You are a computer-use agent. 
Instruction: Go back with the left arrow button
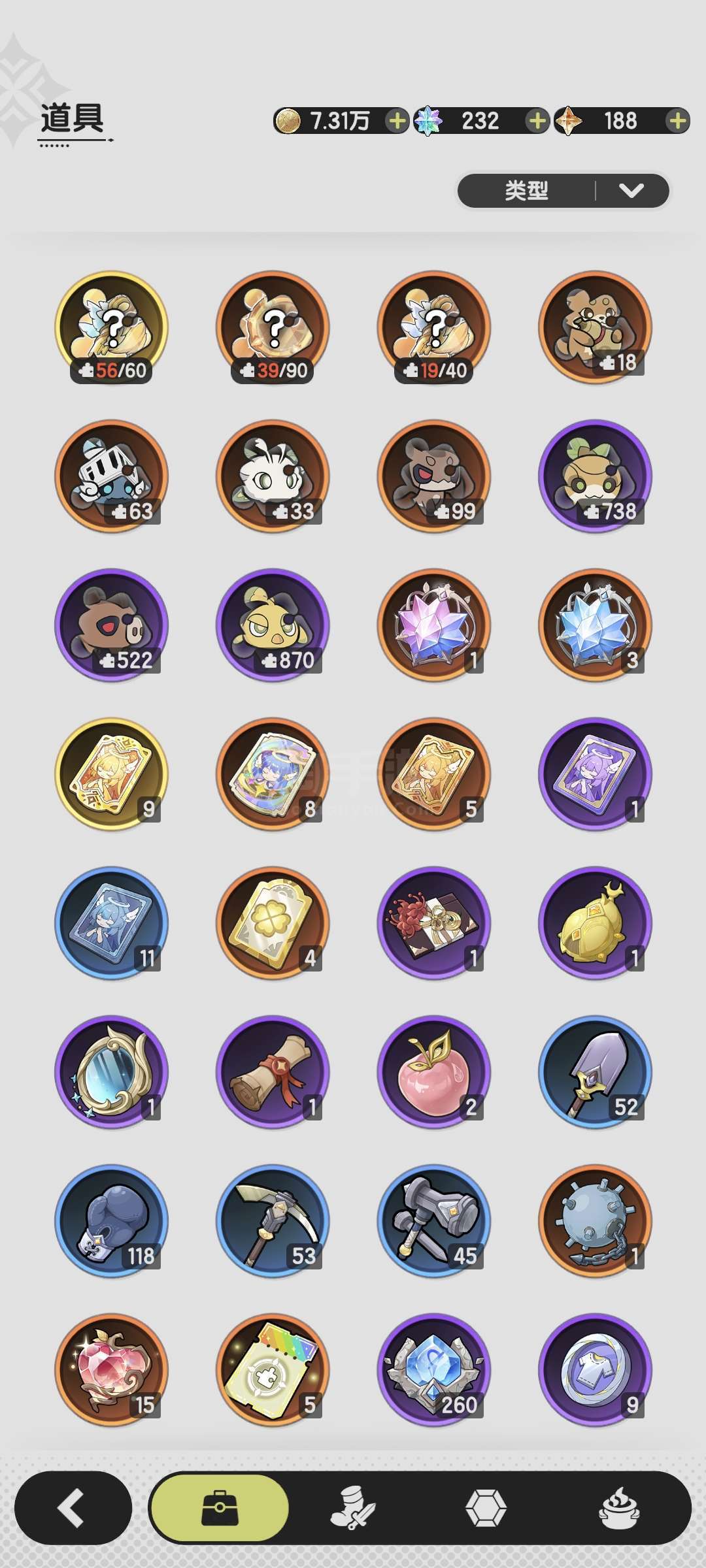pos(73,1508)
